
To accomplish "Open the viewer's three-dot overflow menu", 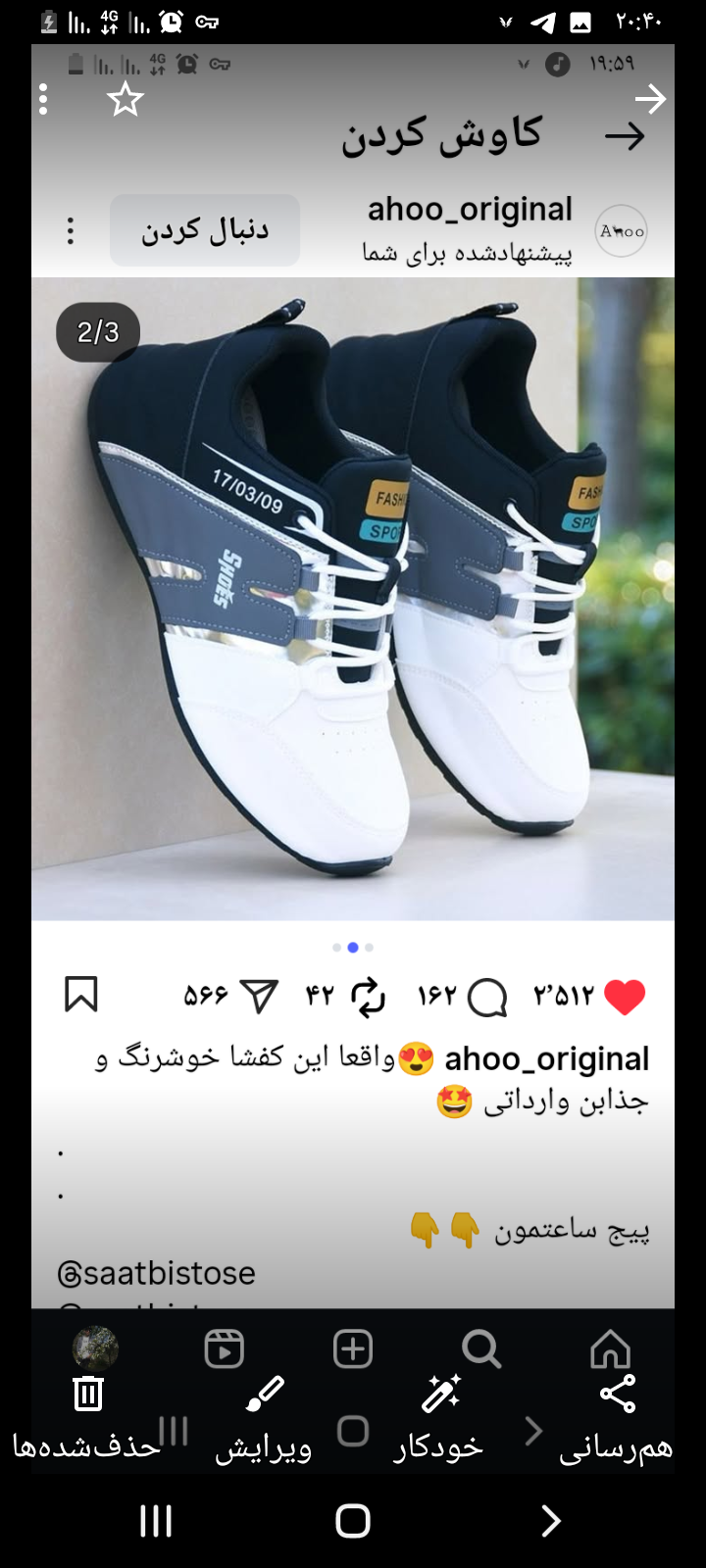I will [43, 99].
